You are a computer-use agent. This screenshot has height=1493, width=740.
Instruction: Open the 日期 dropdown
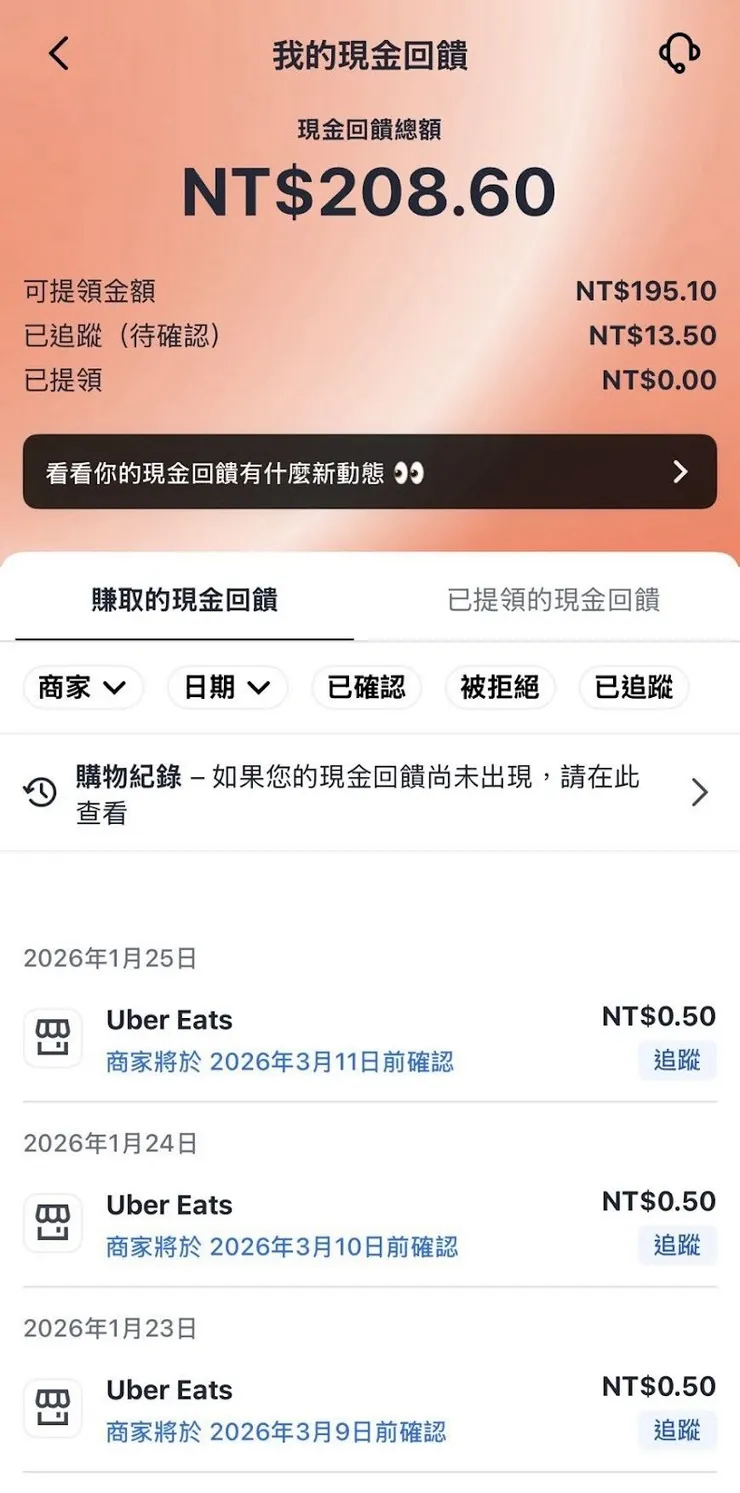(x=227, y=688)
